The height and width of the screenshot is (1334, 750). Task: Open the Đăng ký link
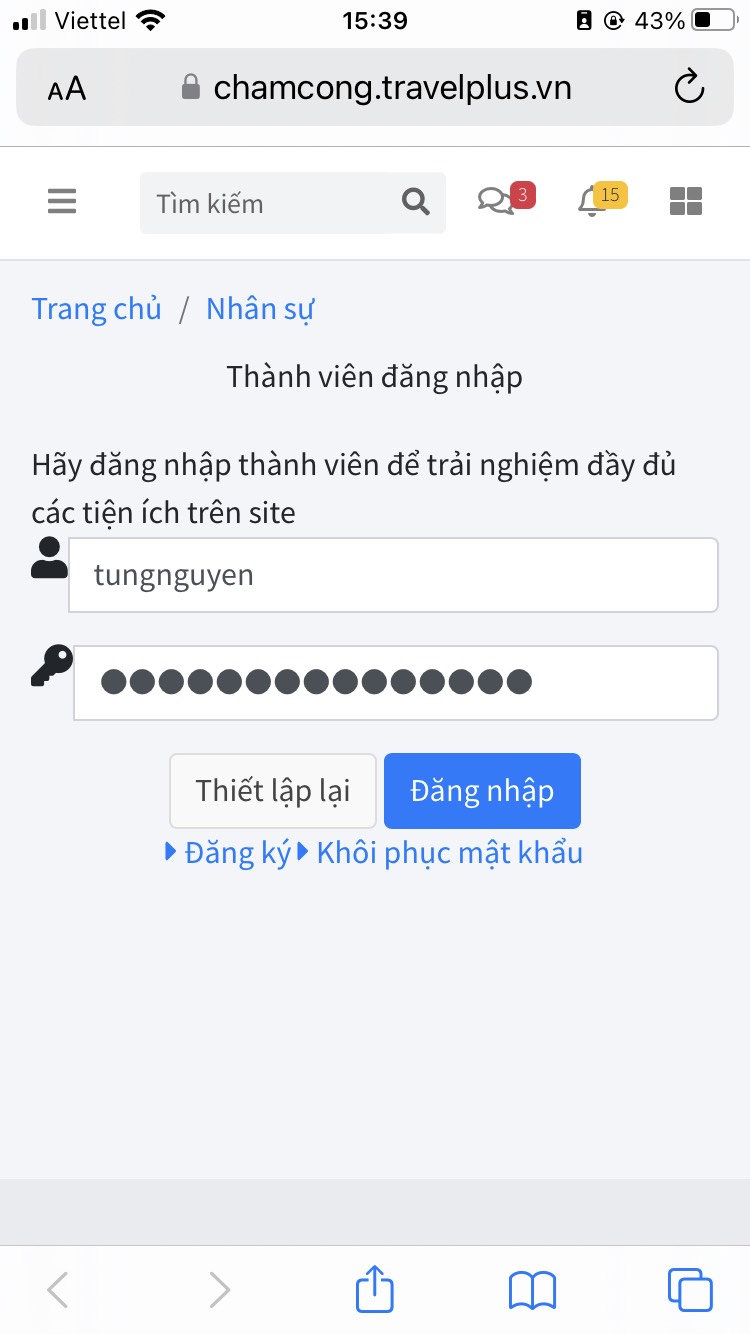[237, 853]
